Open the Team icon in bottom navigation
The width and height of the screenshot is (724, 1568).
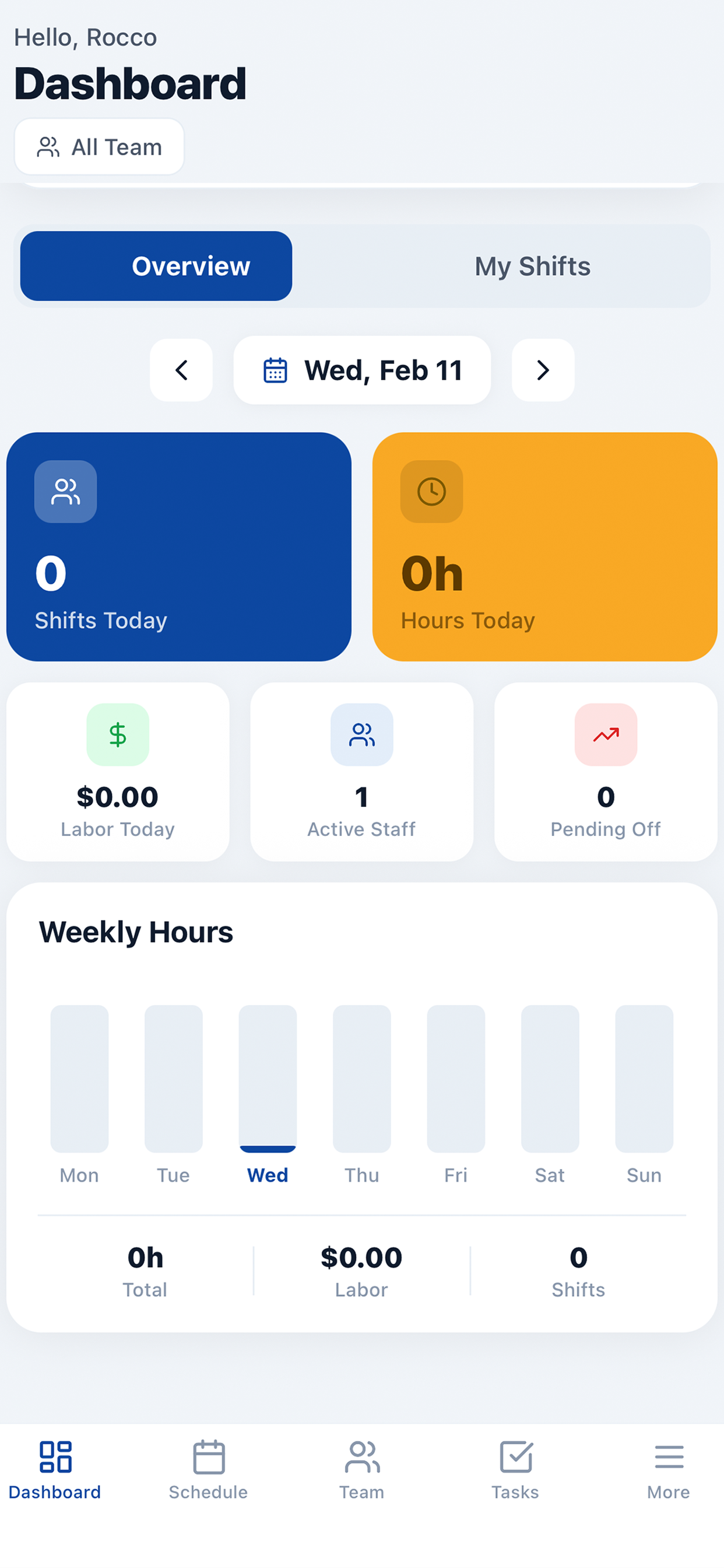point(361,1457)
